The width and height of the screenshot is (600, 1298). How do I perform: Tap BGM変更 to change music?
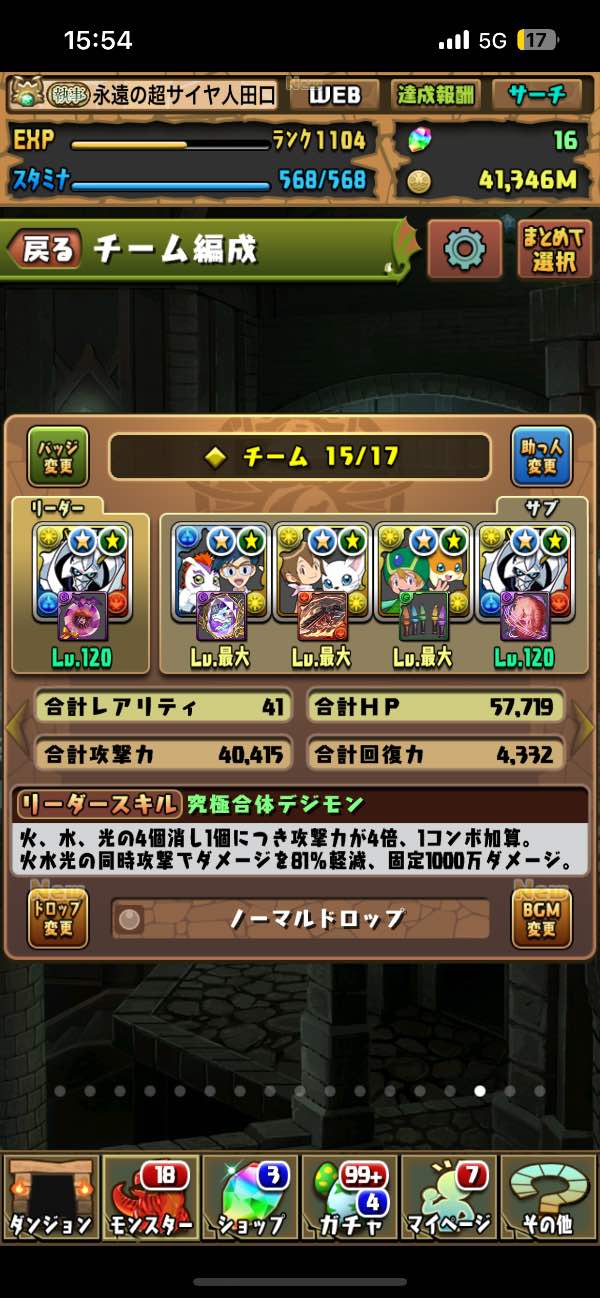[x=541, y=918]
